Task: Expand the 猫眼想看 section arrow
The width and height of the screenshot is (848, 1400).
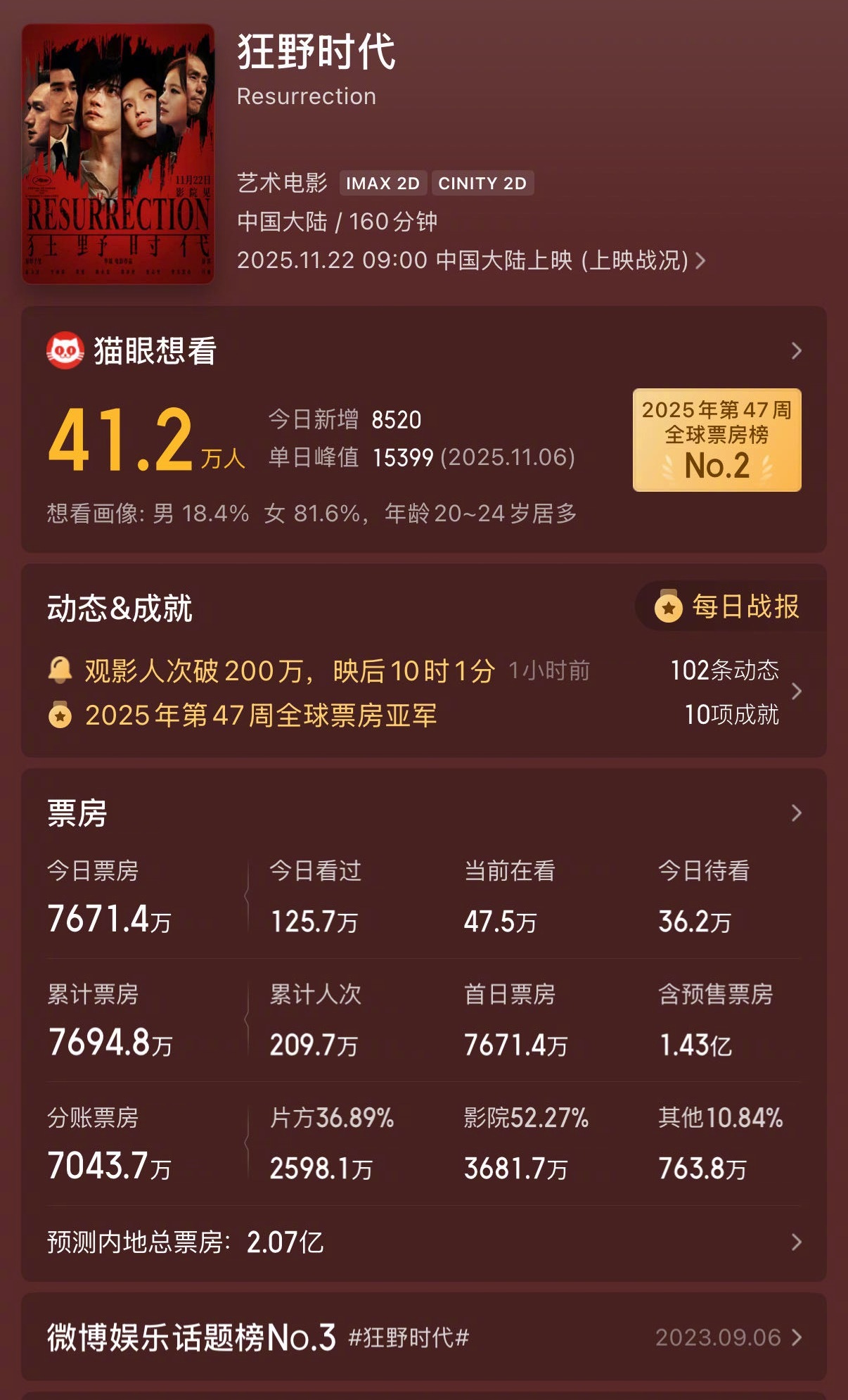Action: (x=797, y=352)
